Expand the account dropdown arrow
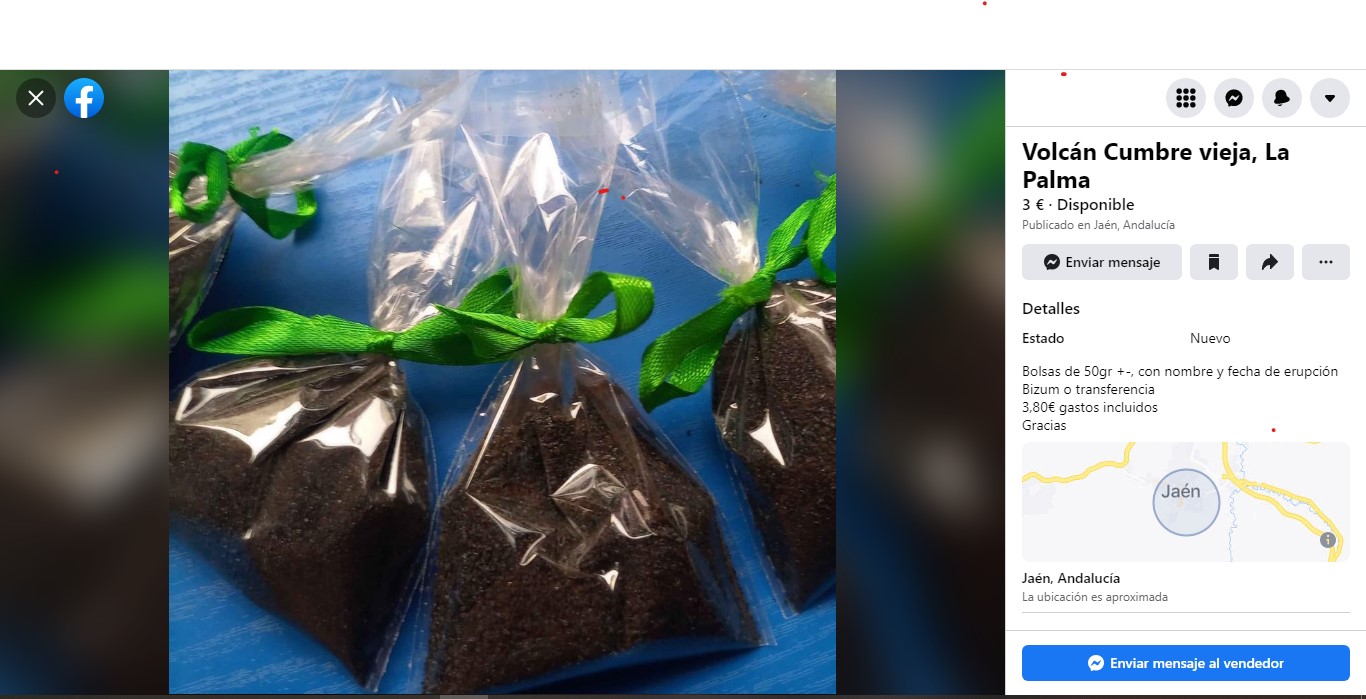 point(1330,98)
